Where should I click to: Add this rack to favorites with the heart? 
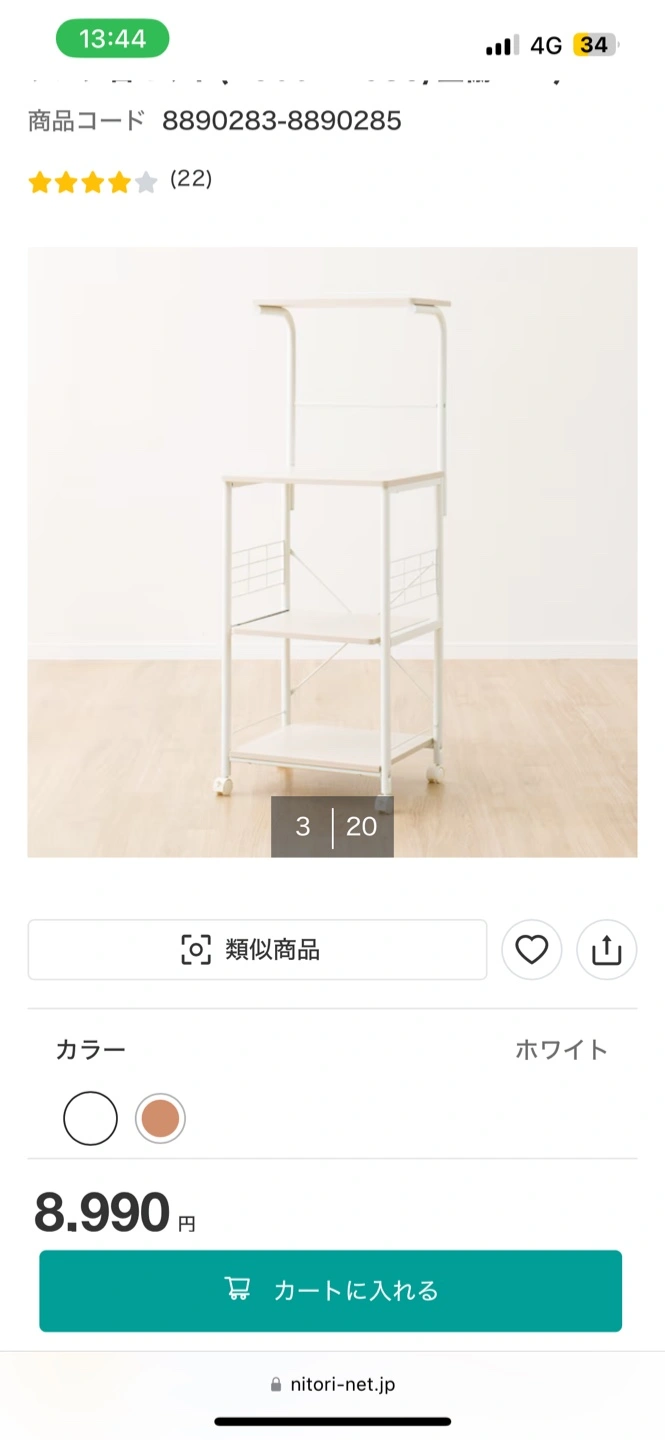point(531,950)
